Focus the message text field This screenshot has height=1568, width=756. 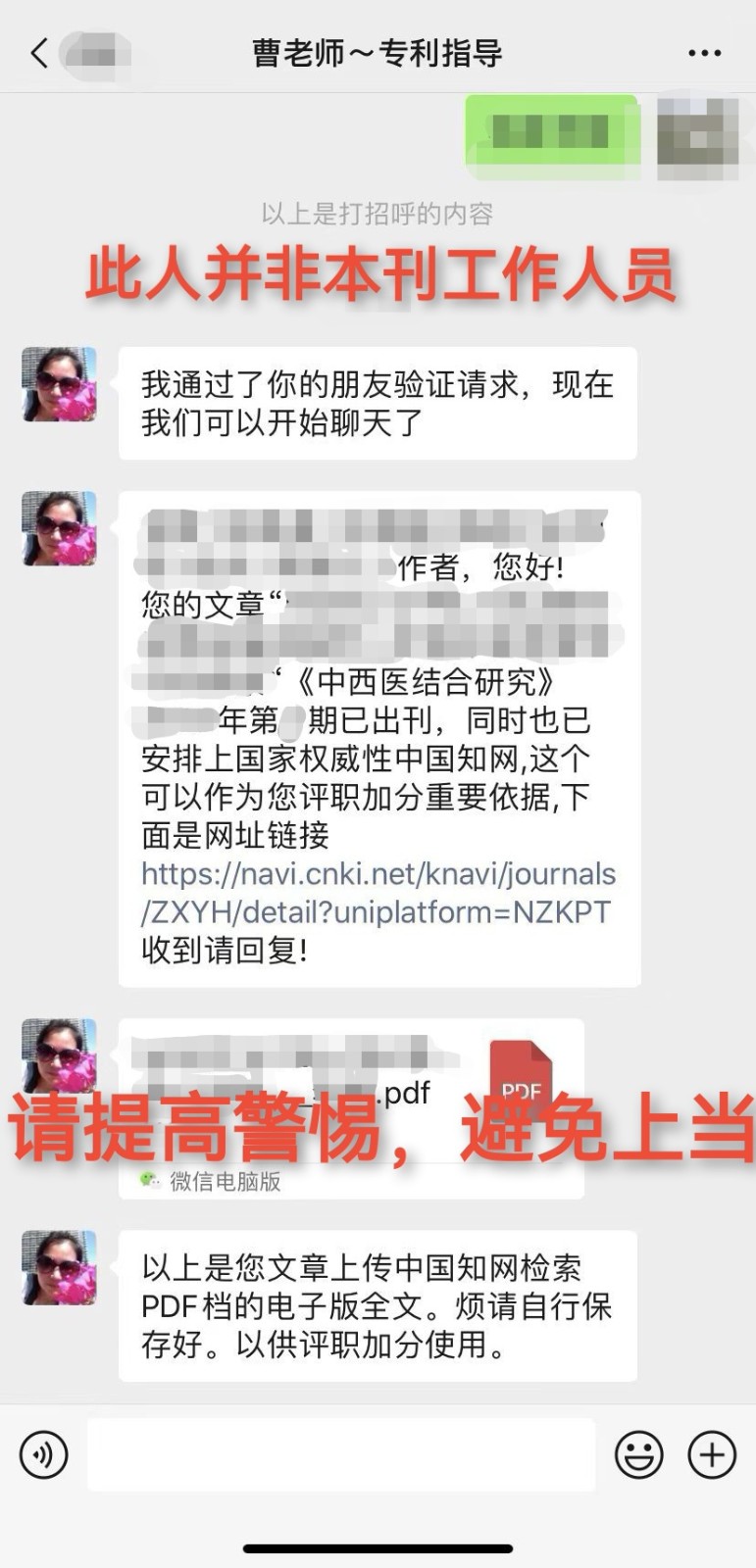point(340,1455)
